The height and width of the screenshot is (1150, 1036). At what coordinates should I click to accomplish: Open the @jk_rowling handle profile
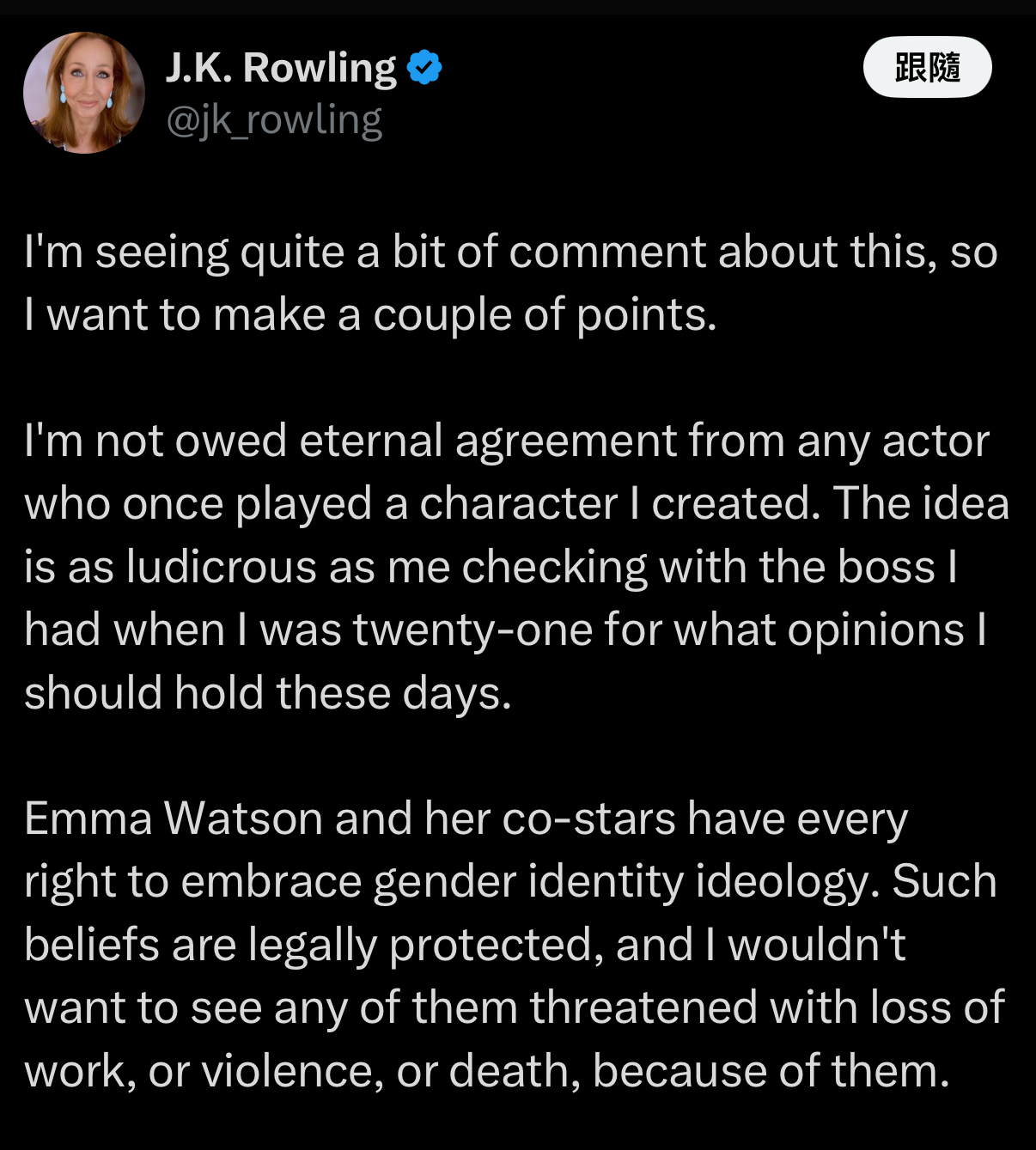pyautogui.click(x=273, y=120)
